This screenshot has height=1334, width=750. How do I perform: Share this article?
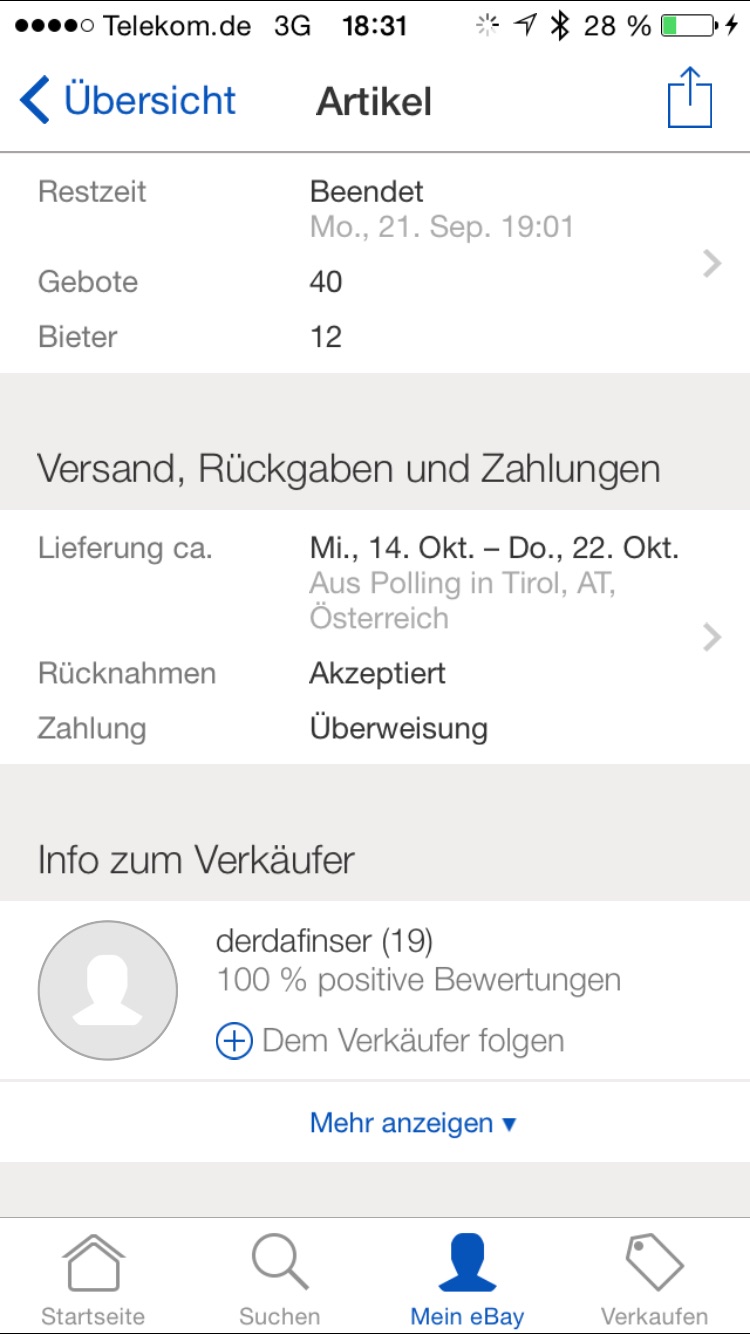[689, 98]
